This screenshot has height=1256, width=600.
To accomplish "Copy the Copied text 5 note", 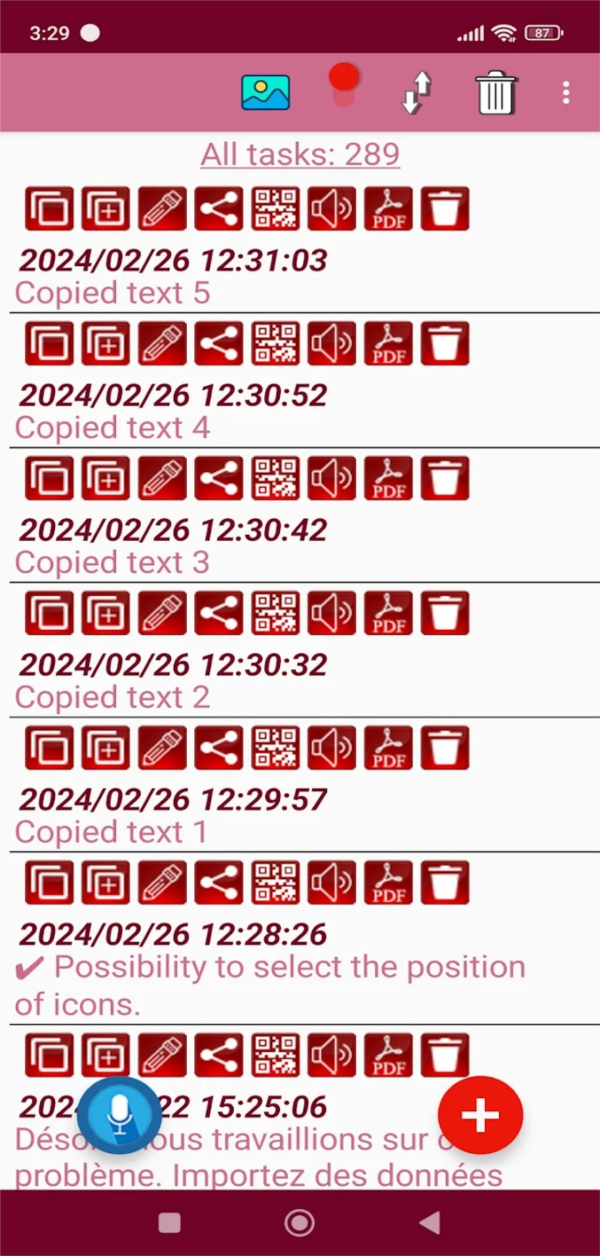I will 49,210.
